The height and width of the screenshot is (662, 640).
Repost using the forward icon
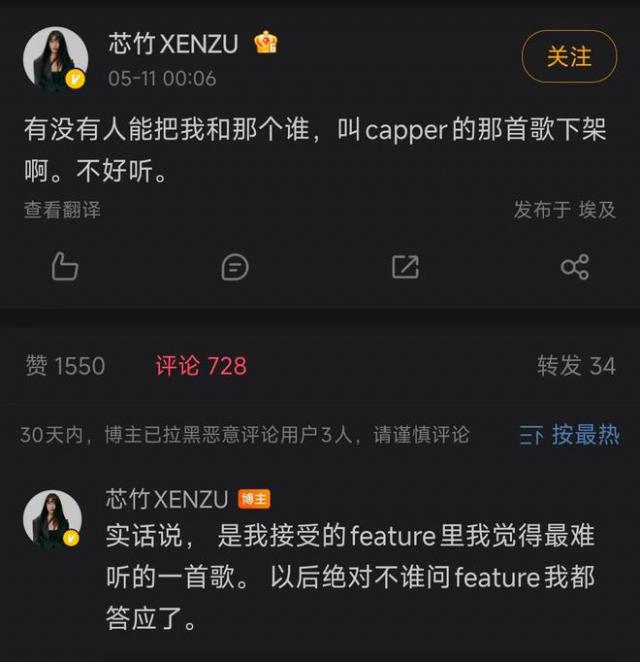pyautogui.click(x=405, y=267)
